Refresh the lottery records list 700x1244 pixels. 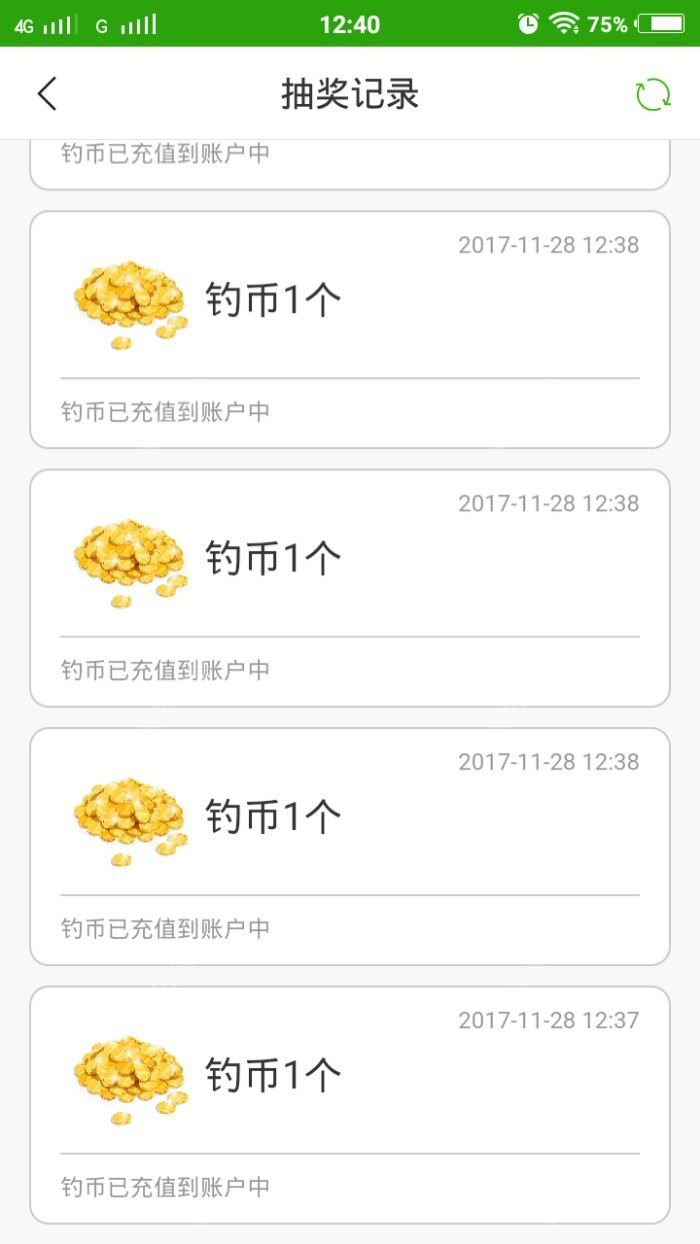coord(653,94)
